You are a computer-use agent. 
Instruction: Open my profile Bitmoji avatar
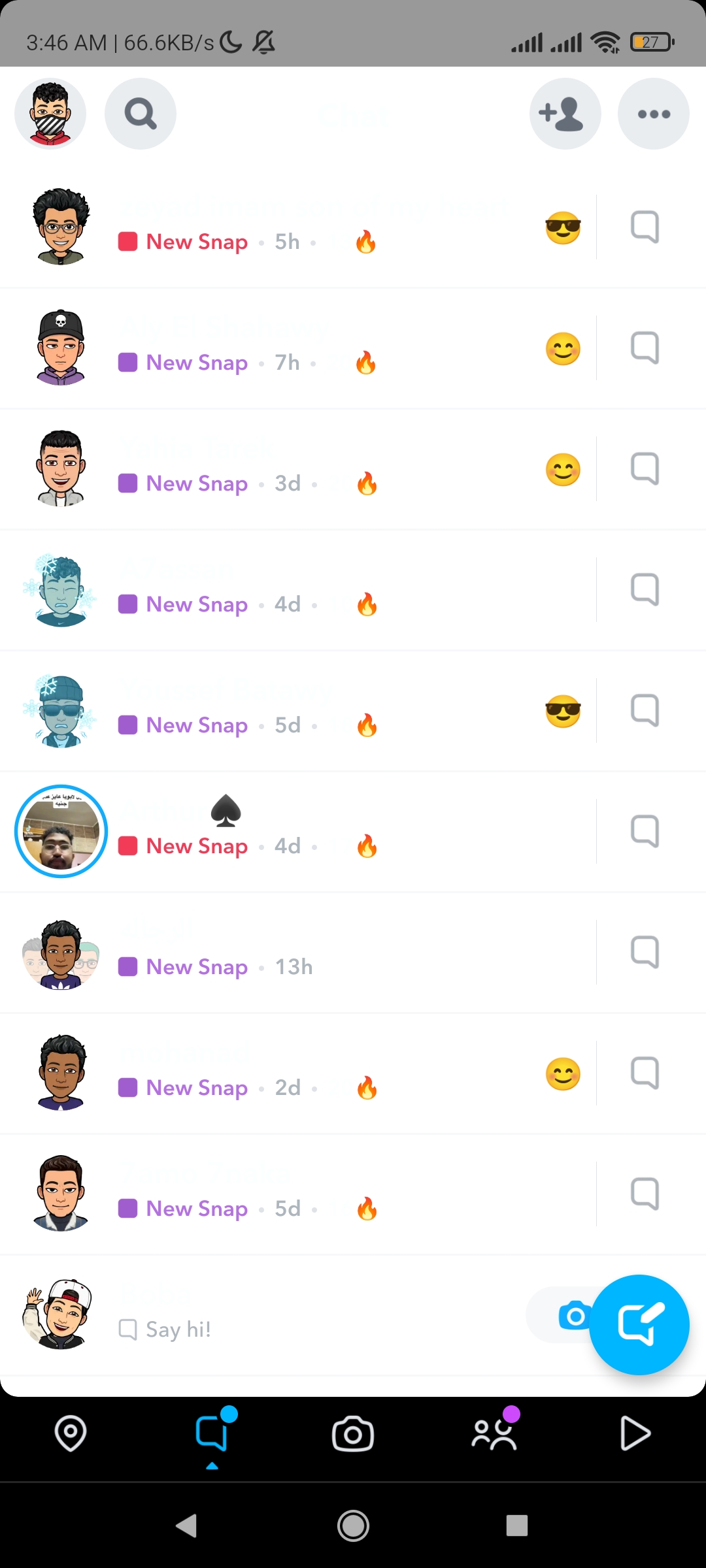pos(50,114)
